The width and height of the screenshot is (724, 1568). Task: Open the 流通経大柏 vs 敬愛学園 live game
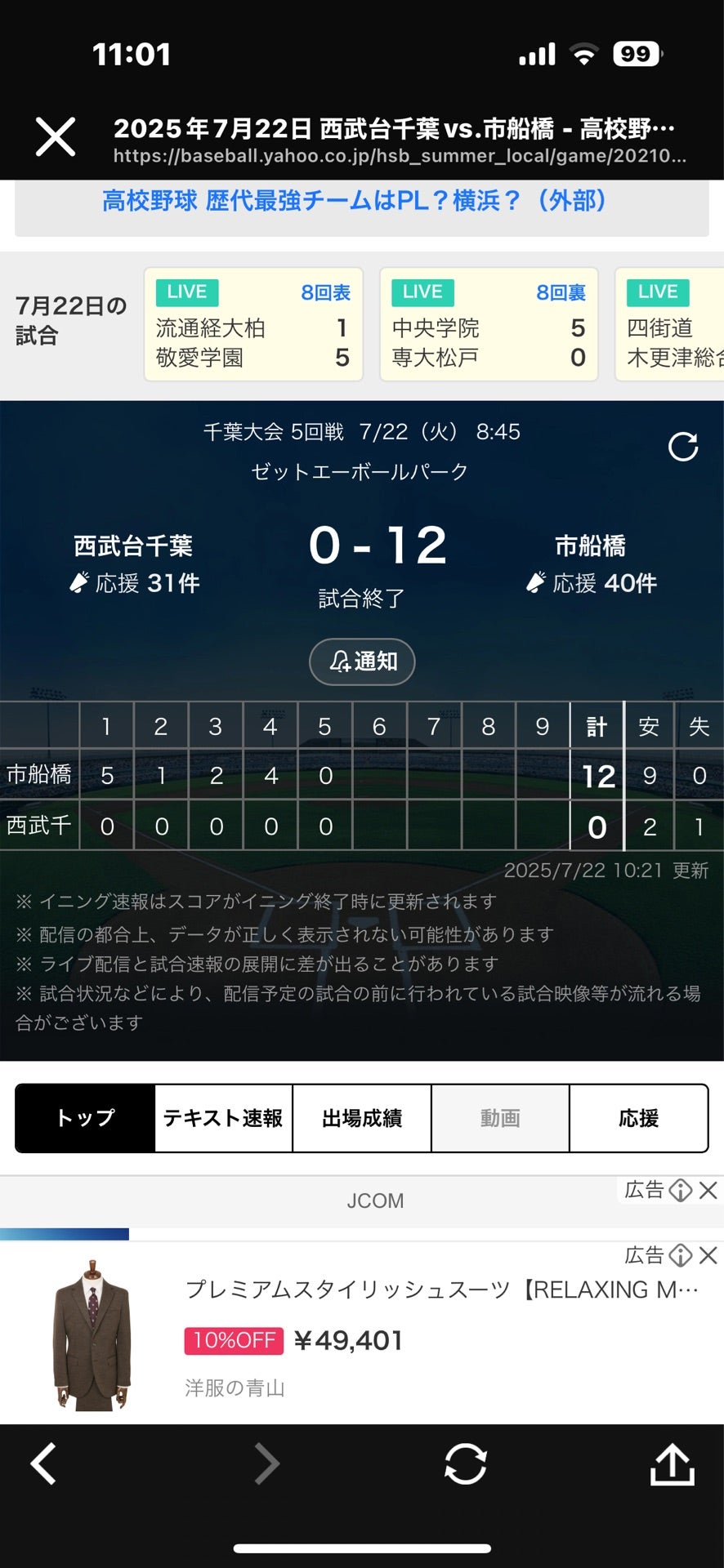(253, 325)
